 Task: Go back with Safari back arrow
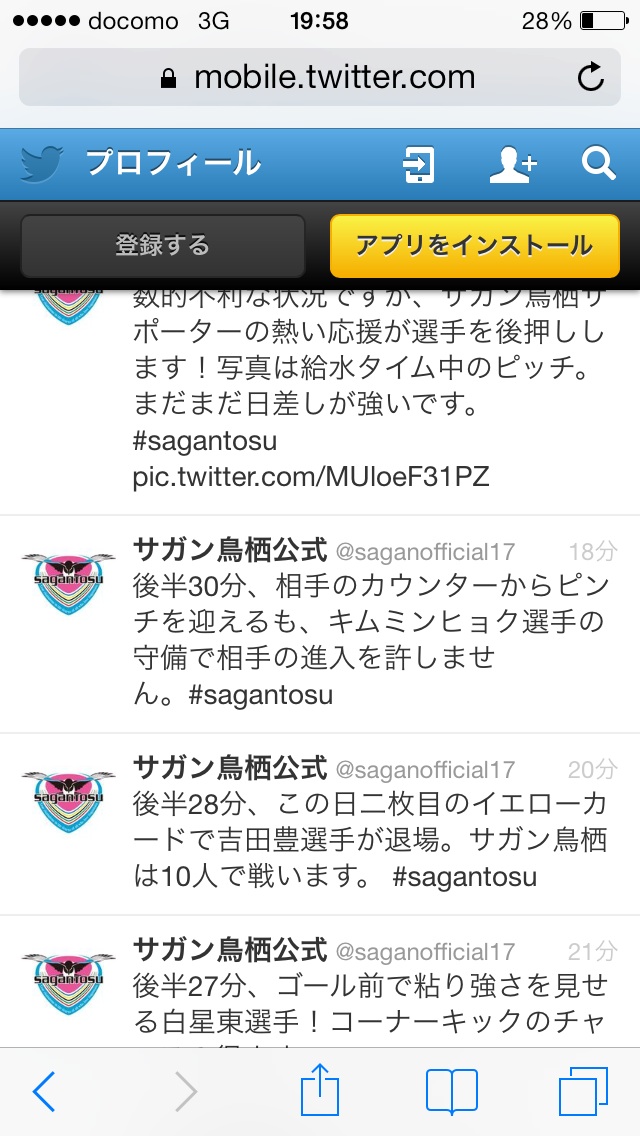44,1091
